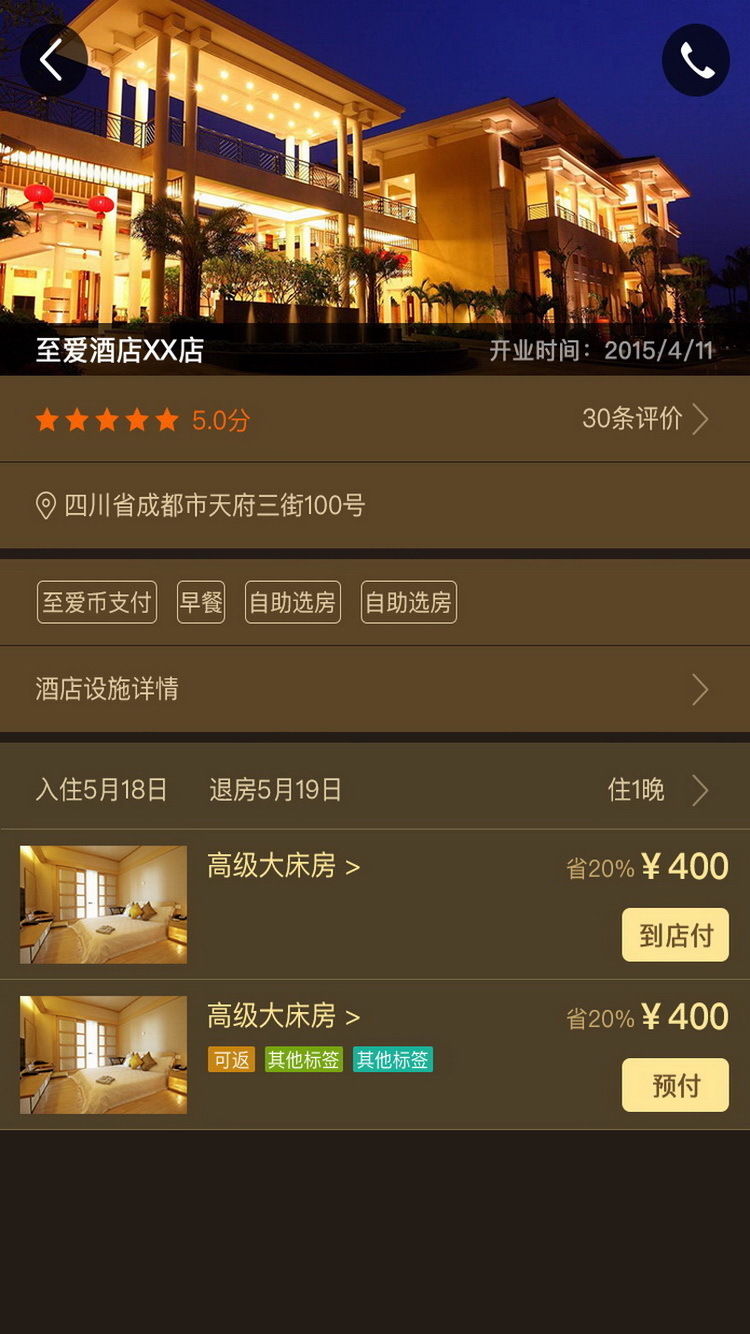Toggle the first 自助选房 tag
This screenshot has height=1334, width=750.
[x=290, y=601]
